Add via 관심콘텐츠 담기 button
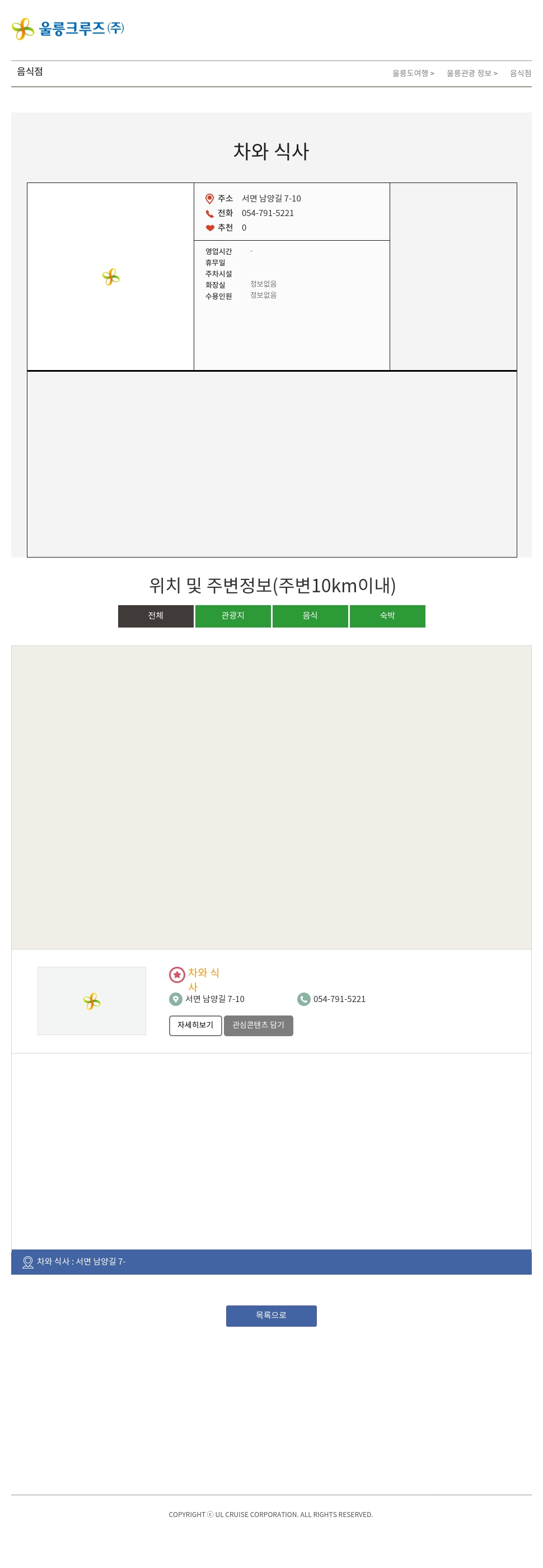Viewport: 543px width, 1568px height. (x=258, y=1025)
